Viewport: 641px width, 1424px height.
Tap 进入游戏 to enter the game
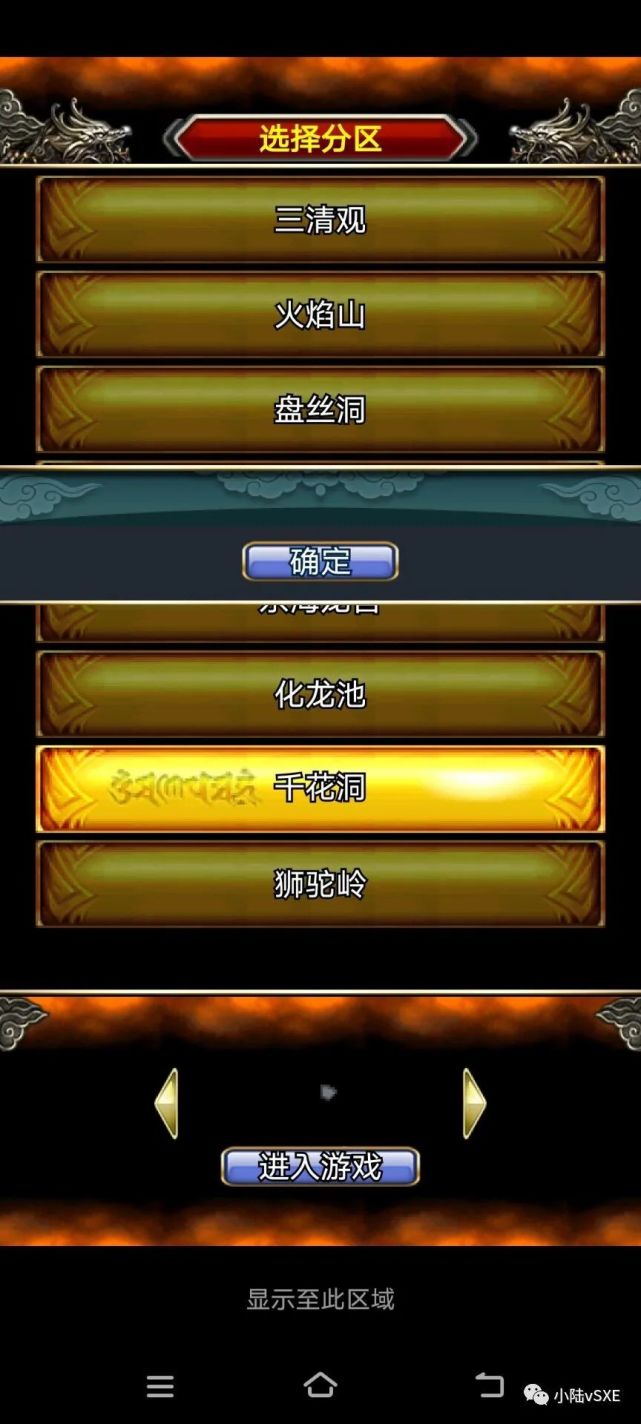point(320,1167)
